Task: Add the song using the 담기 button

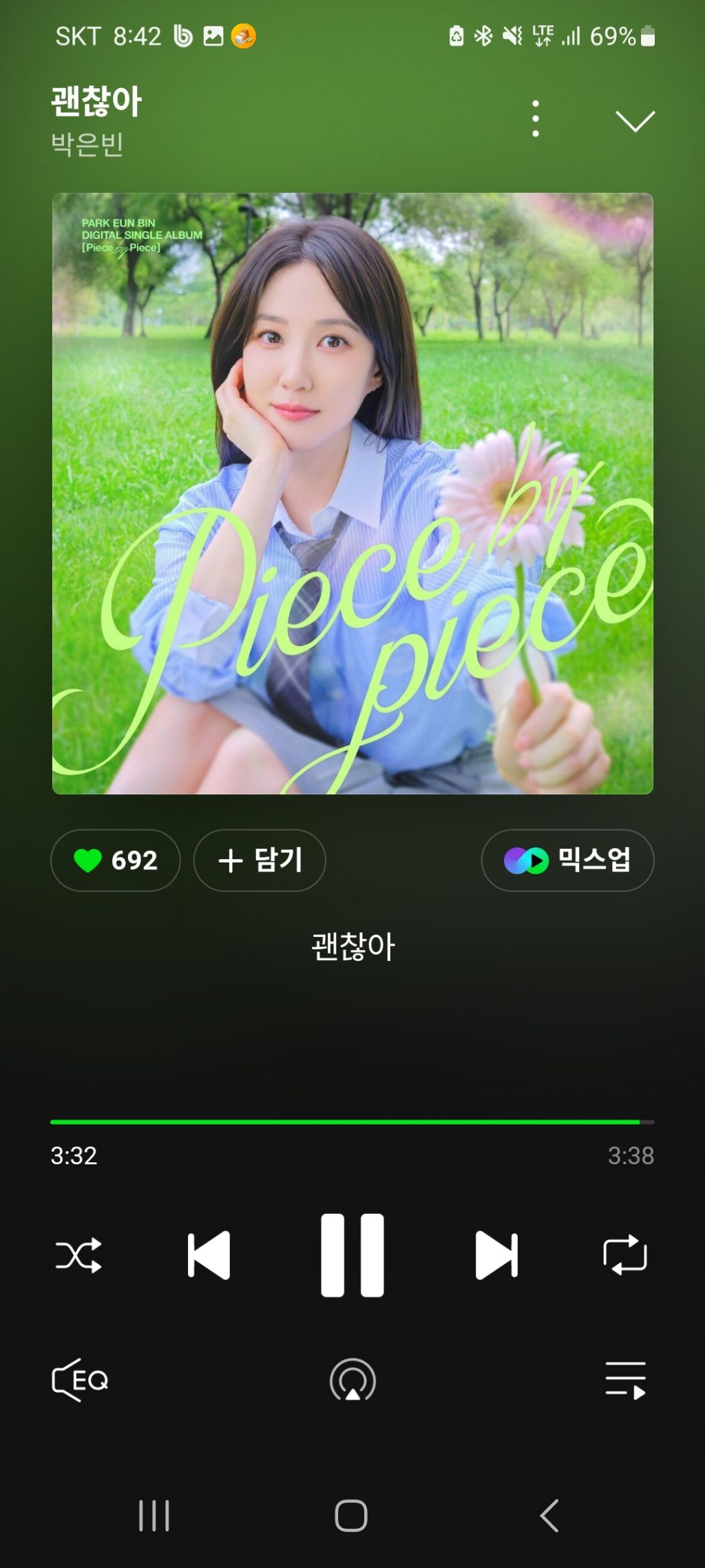Action: pyautogui.click(x=260, y=860)
